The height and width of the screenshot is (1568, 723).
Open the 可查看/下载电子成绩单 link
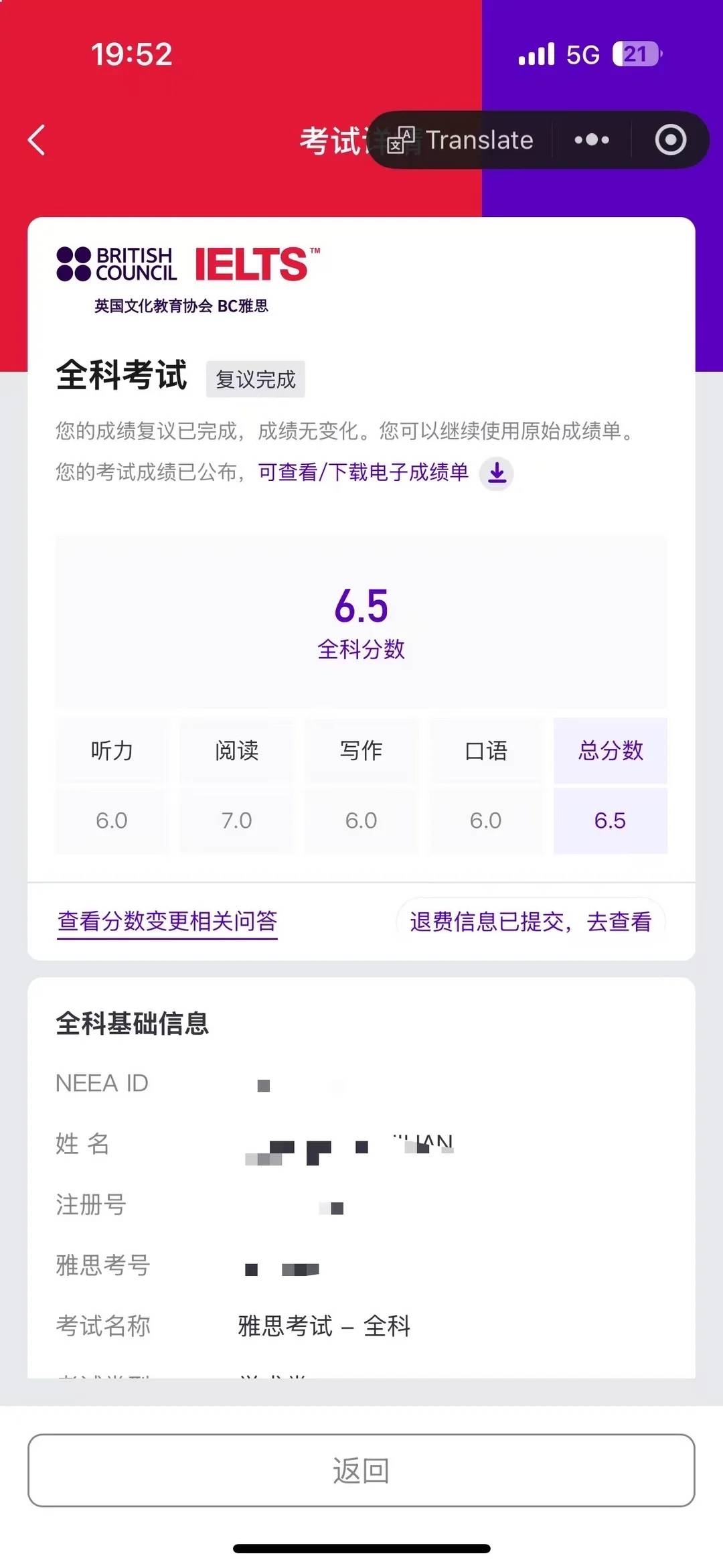[x=363, y=472]
